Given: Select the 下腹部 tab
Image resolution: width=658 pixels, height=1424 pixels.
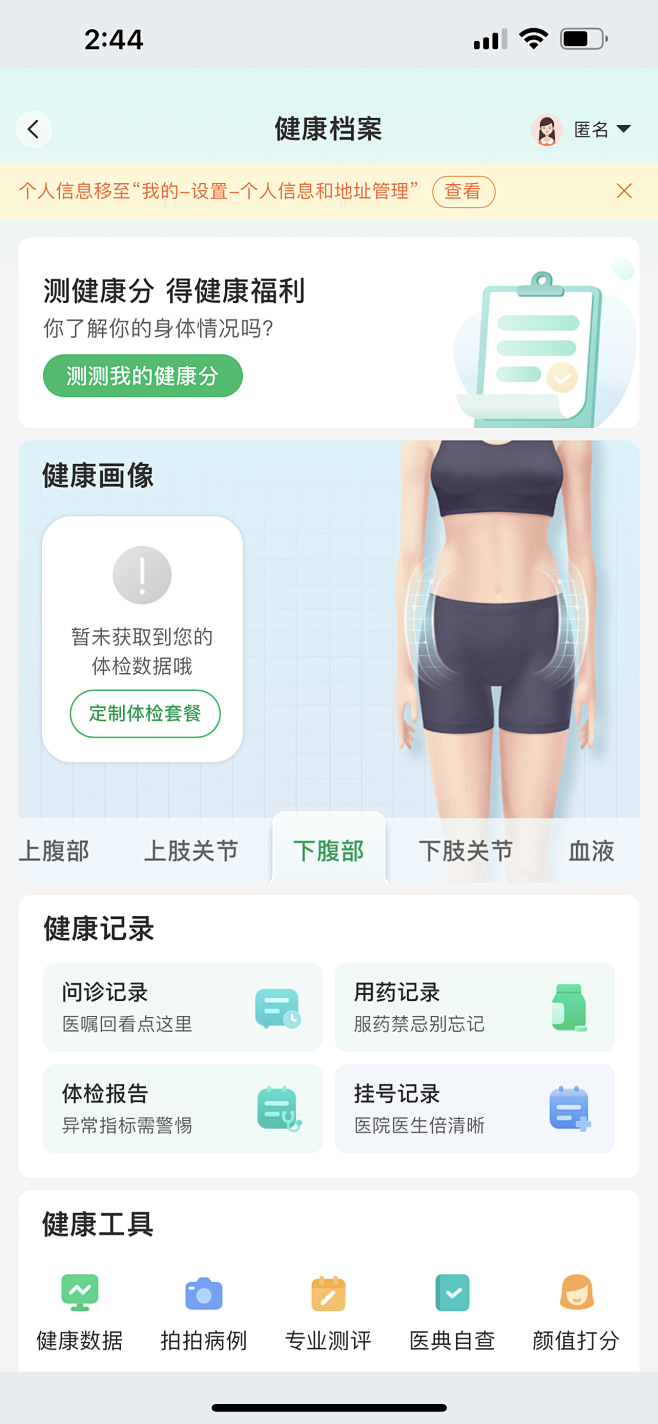Looking at the screenshot, I should pos(329,851).
